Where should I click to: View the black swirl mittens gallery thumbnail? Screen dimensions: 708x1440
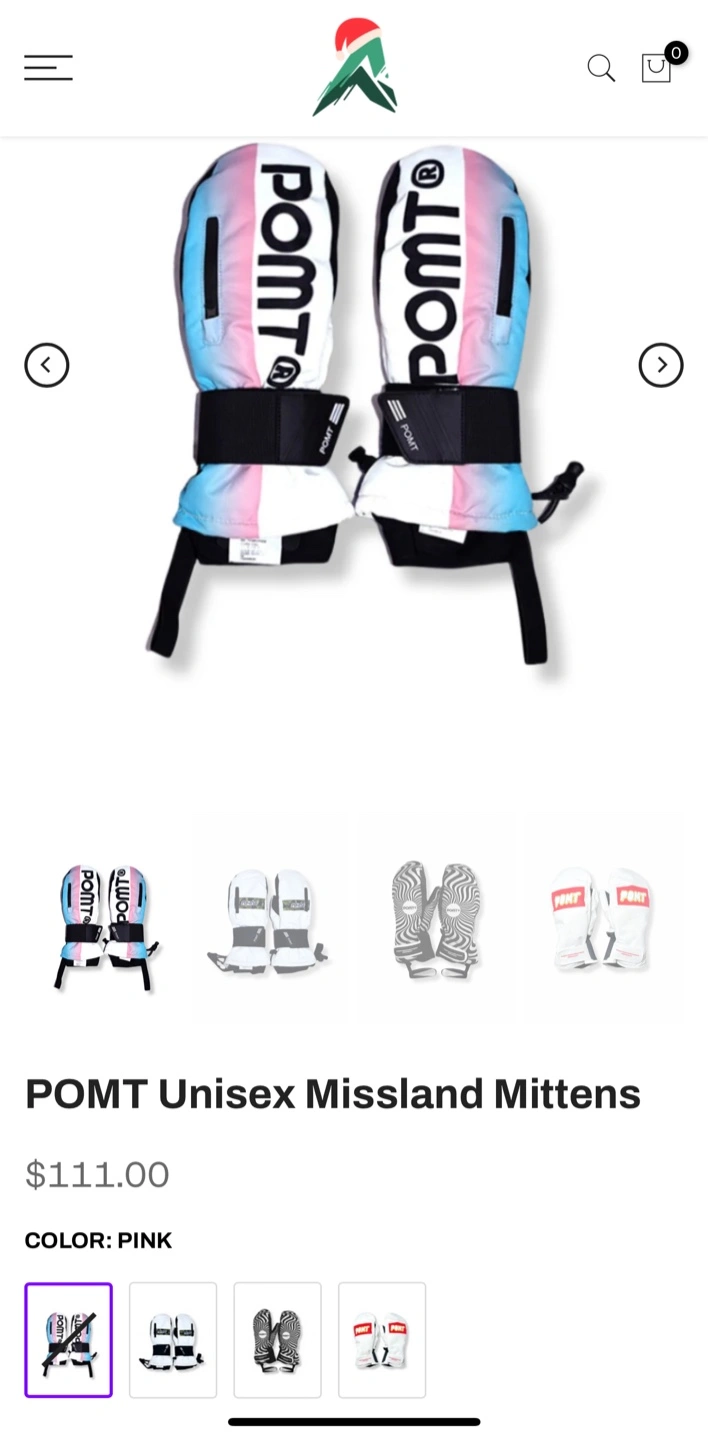pyautogui.click(x=436, y=918)
